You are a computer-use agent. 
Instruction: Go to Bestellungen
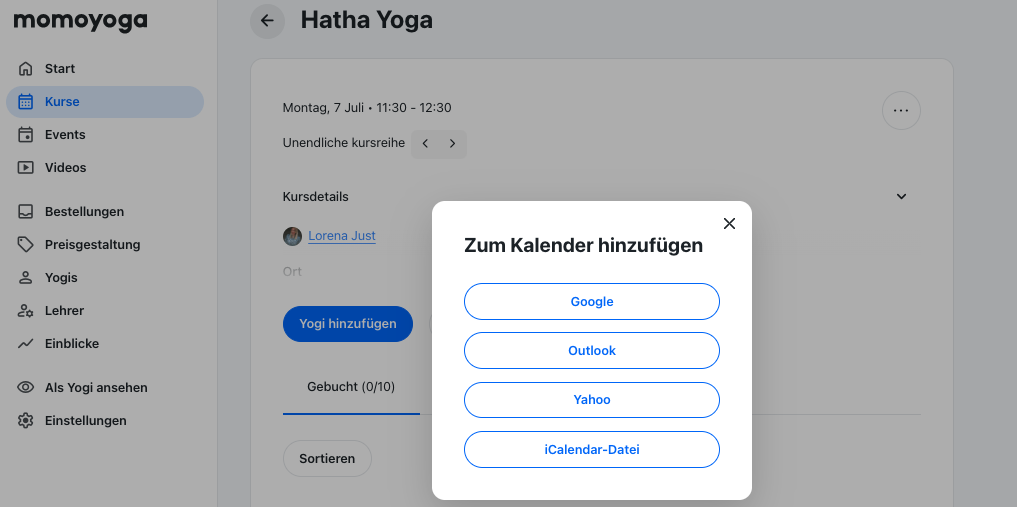pyautogui.click(x=84, y=212)
